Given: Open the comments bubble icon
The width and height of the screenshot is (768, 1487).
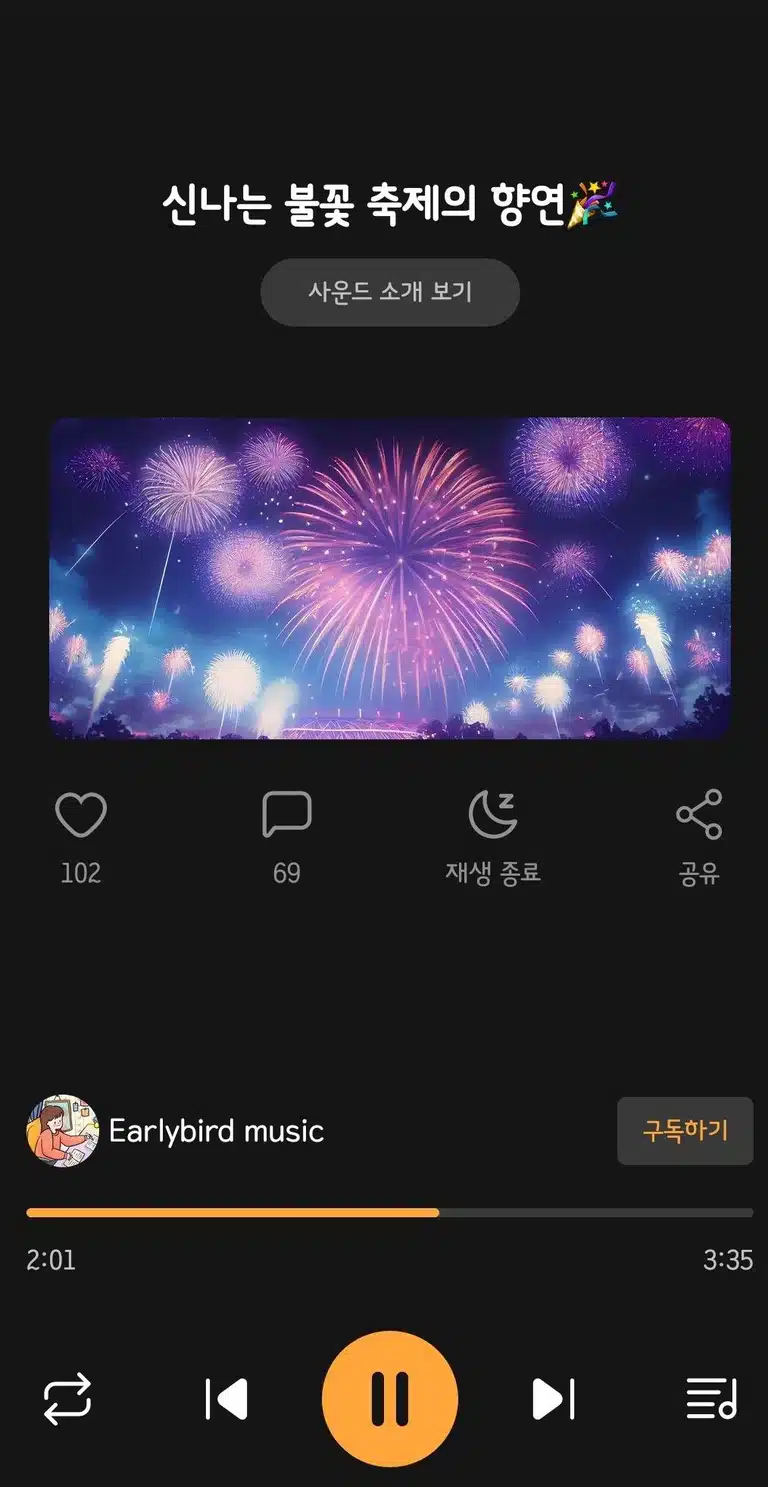Looking at the screenshot, I should coord(287,815).
